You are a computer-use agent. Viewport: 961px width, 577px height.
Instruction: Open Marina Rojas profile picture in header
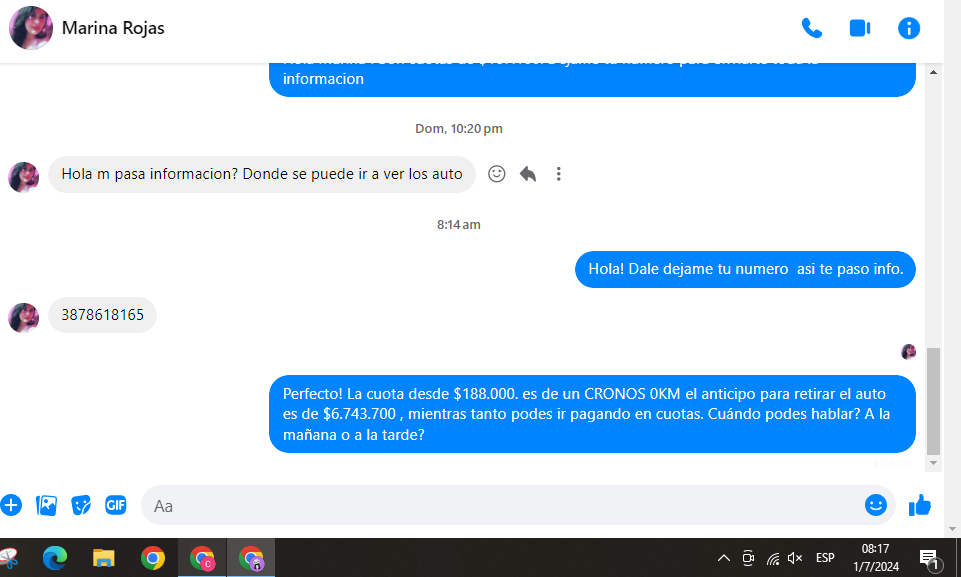(31, 28)
